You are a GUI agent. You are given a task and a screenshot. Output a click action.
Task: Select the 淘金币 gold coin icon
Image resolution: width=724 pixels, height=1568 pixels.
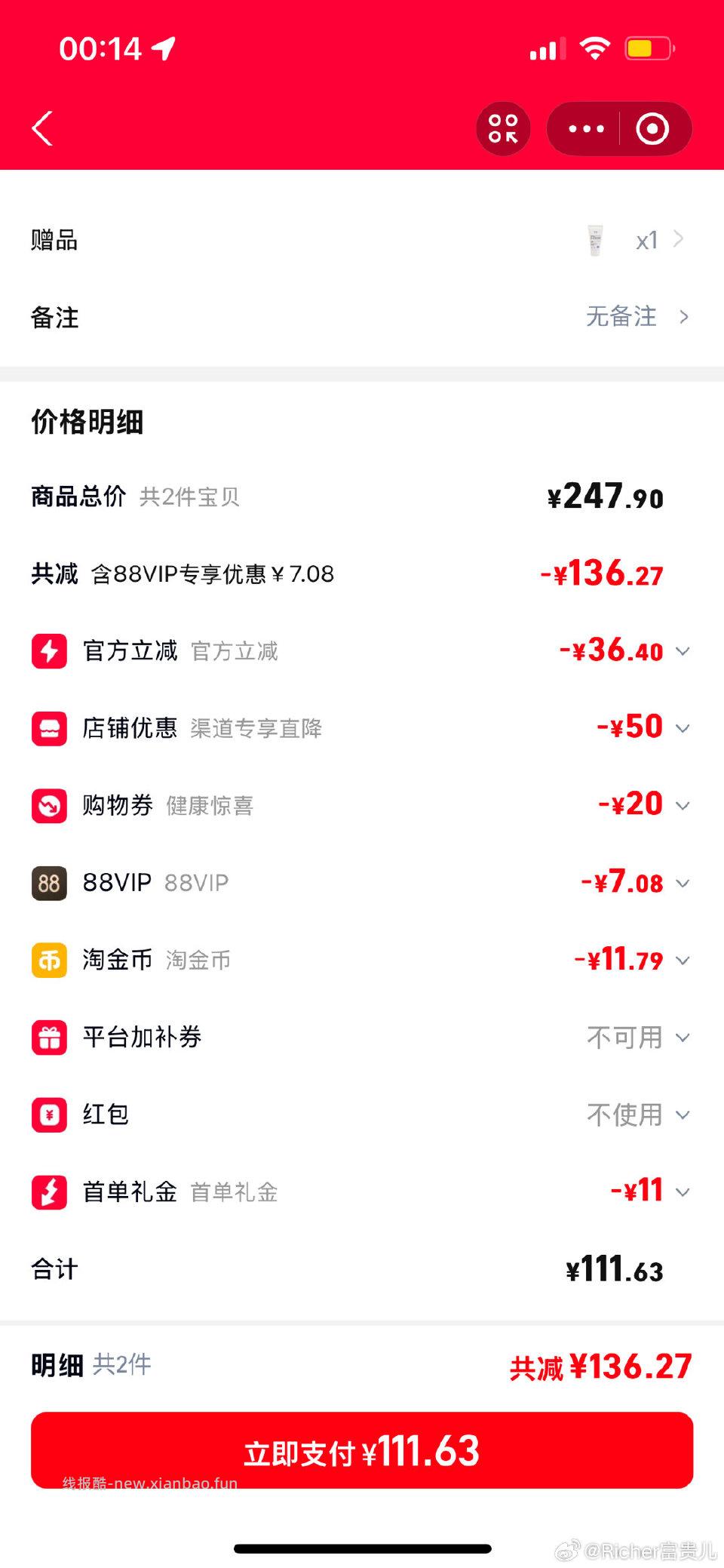click(48, 960)
